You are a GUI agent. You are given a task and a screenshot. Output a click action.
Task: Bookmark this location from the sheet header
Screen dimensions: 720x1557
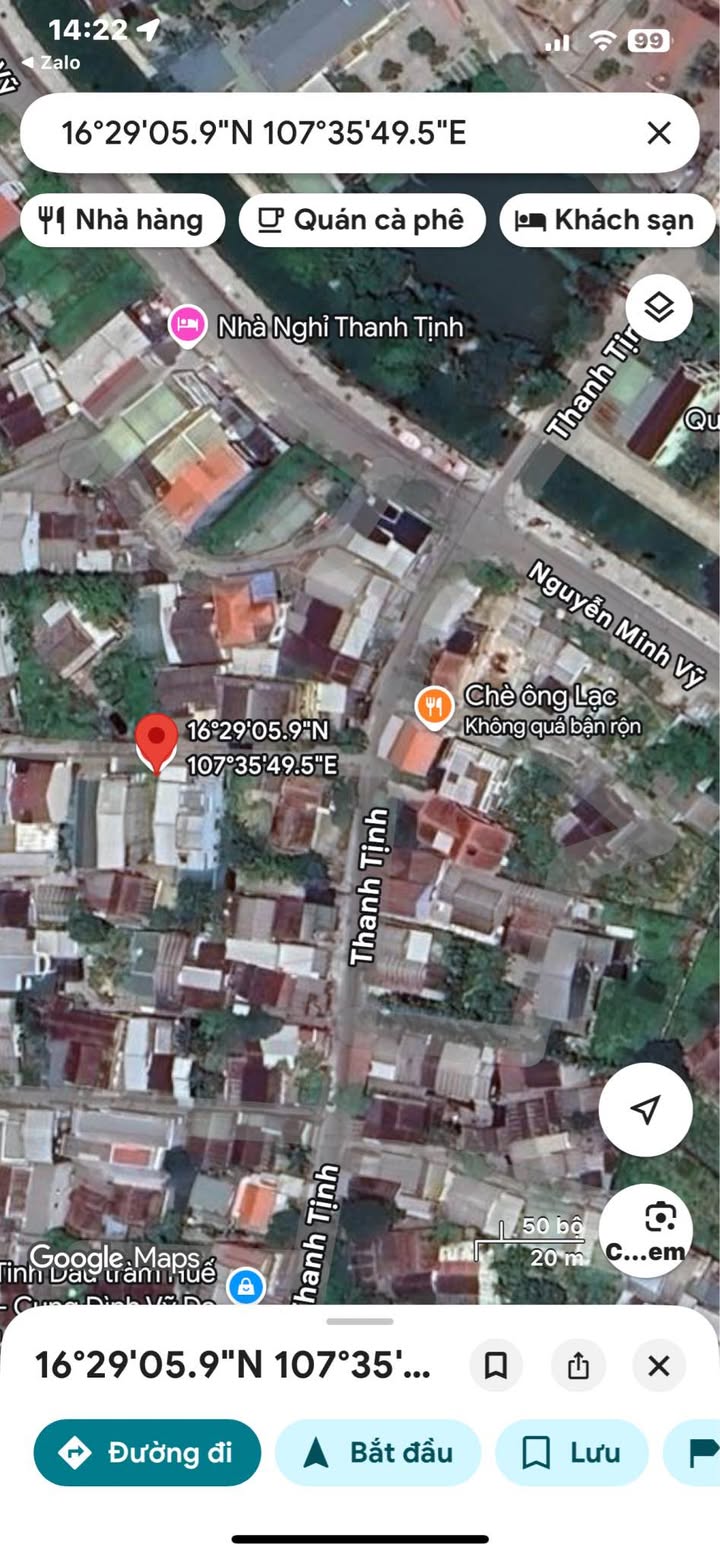click(496, 1365)
